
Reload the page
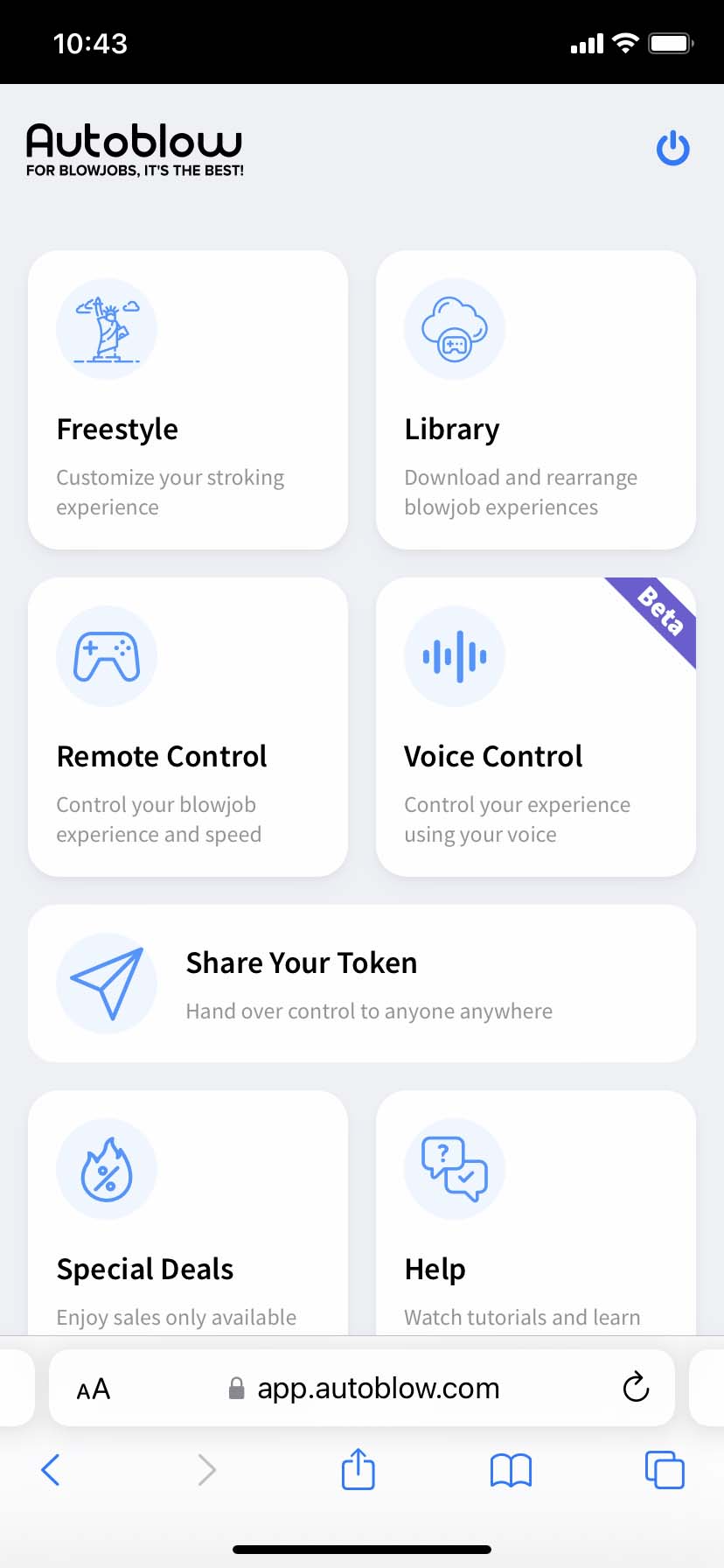636,1387
